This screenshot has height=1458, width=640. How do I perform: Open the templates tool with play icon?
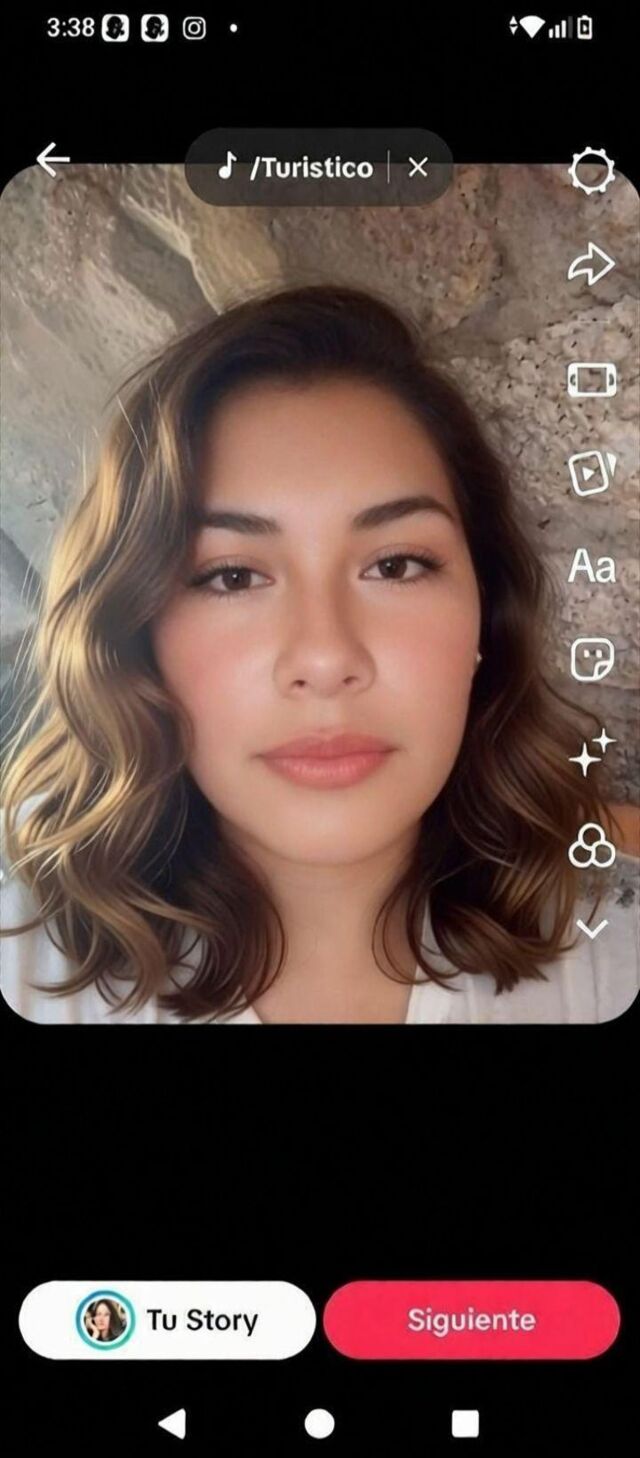591,473
